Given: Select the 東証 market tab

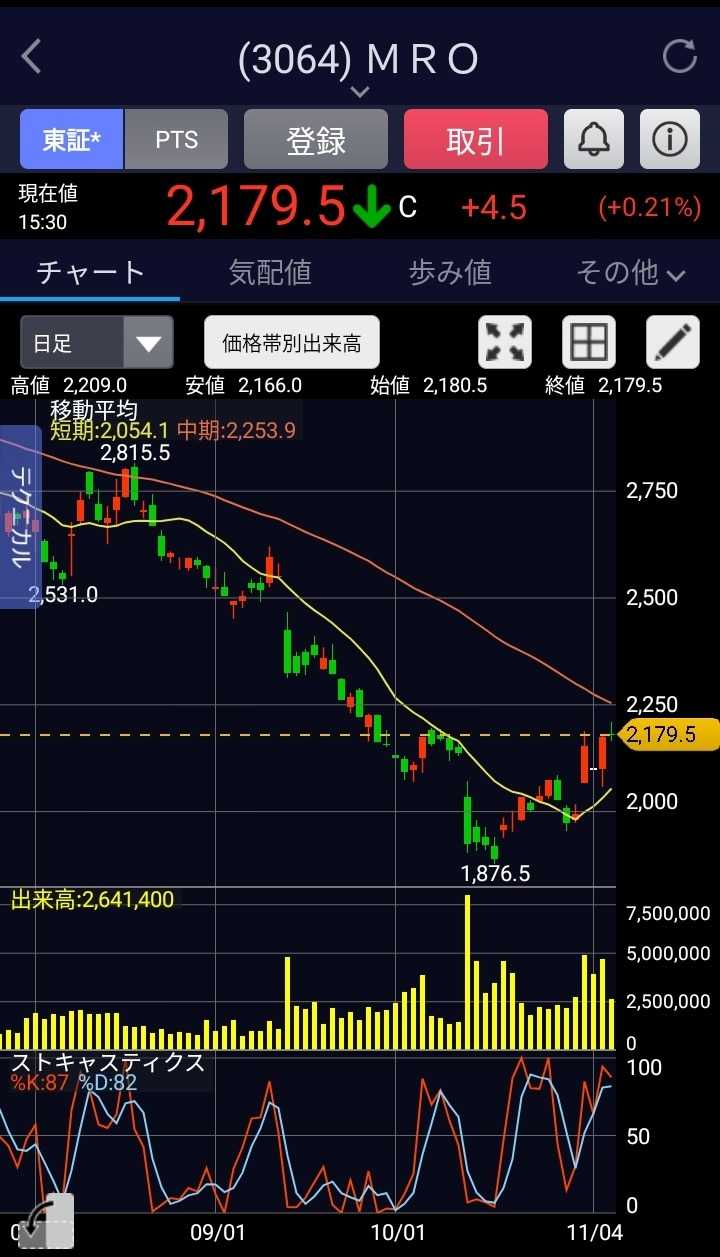Looking at the screenshot, I should pos(72,140).
